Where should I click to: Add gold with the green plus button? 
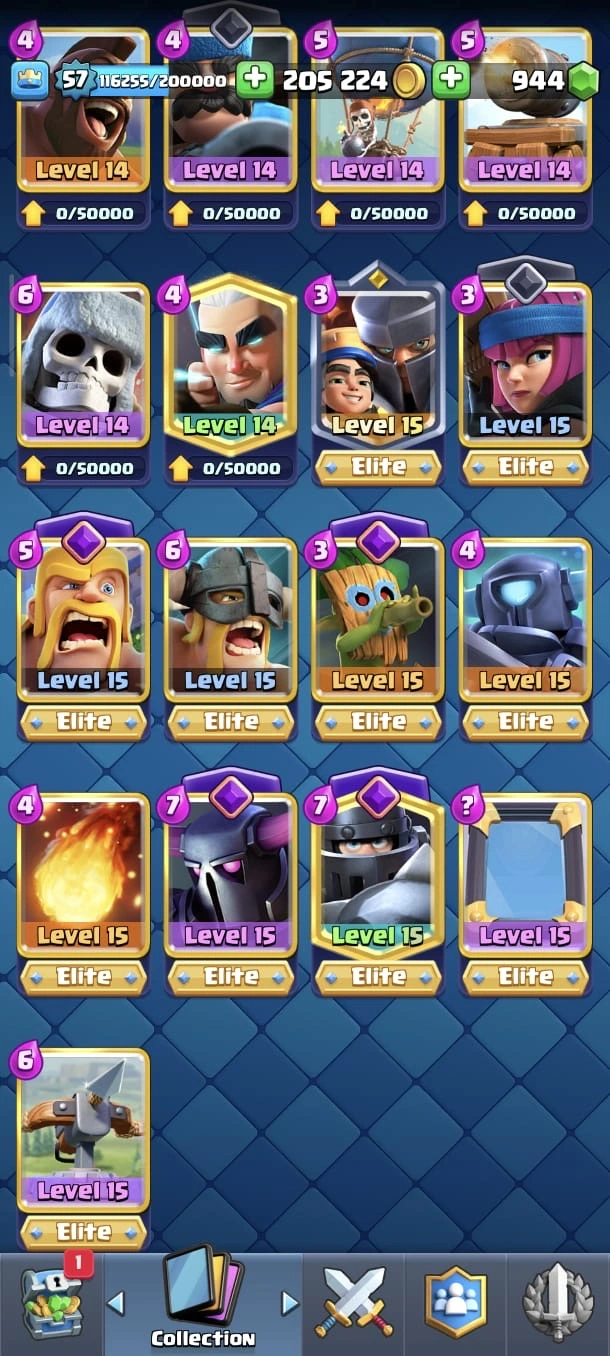click(x=254, y=80)
